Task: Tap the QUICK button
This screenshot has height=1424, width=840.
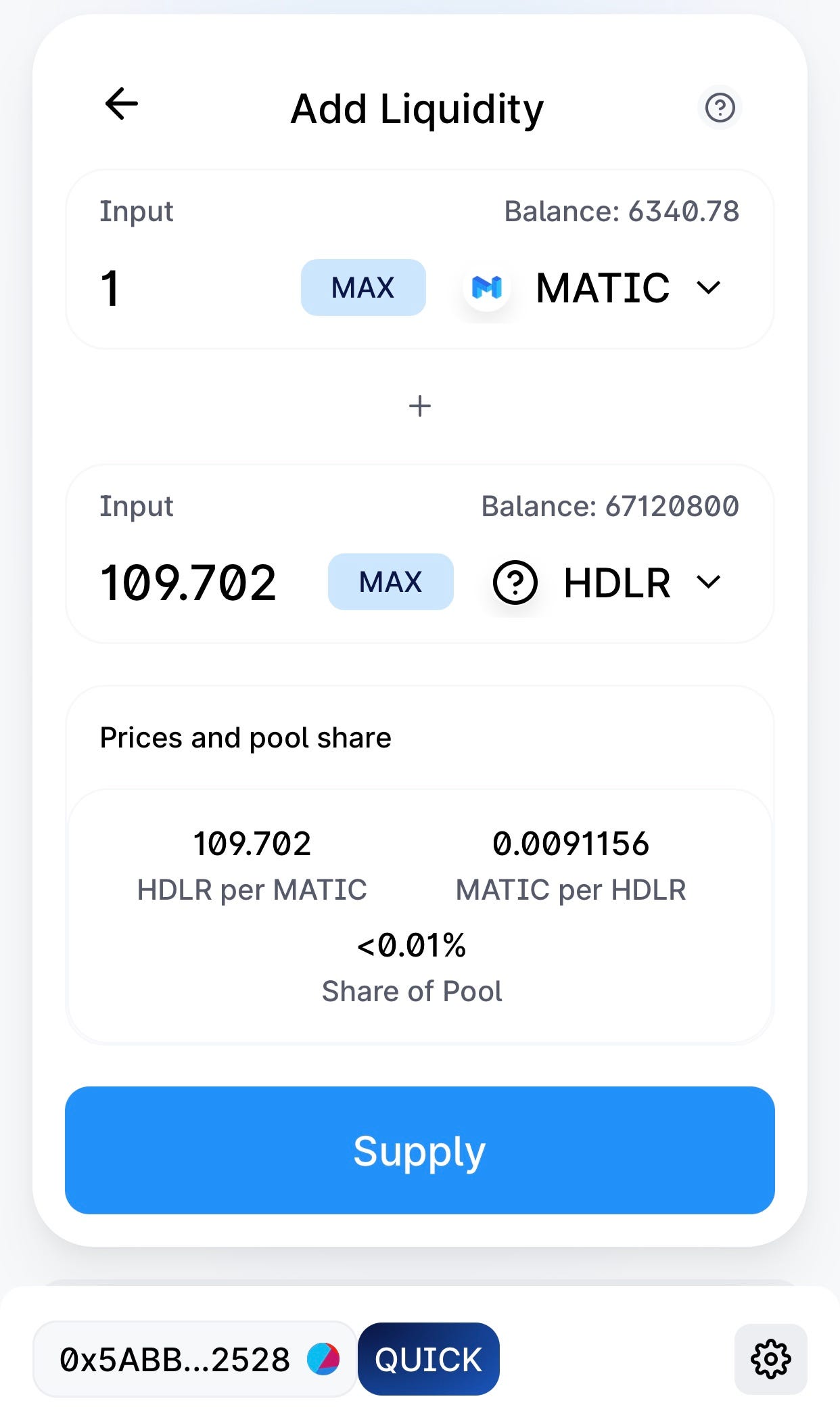Action: click(429, 1359)
